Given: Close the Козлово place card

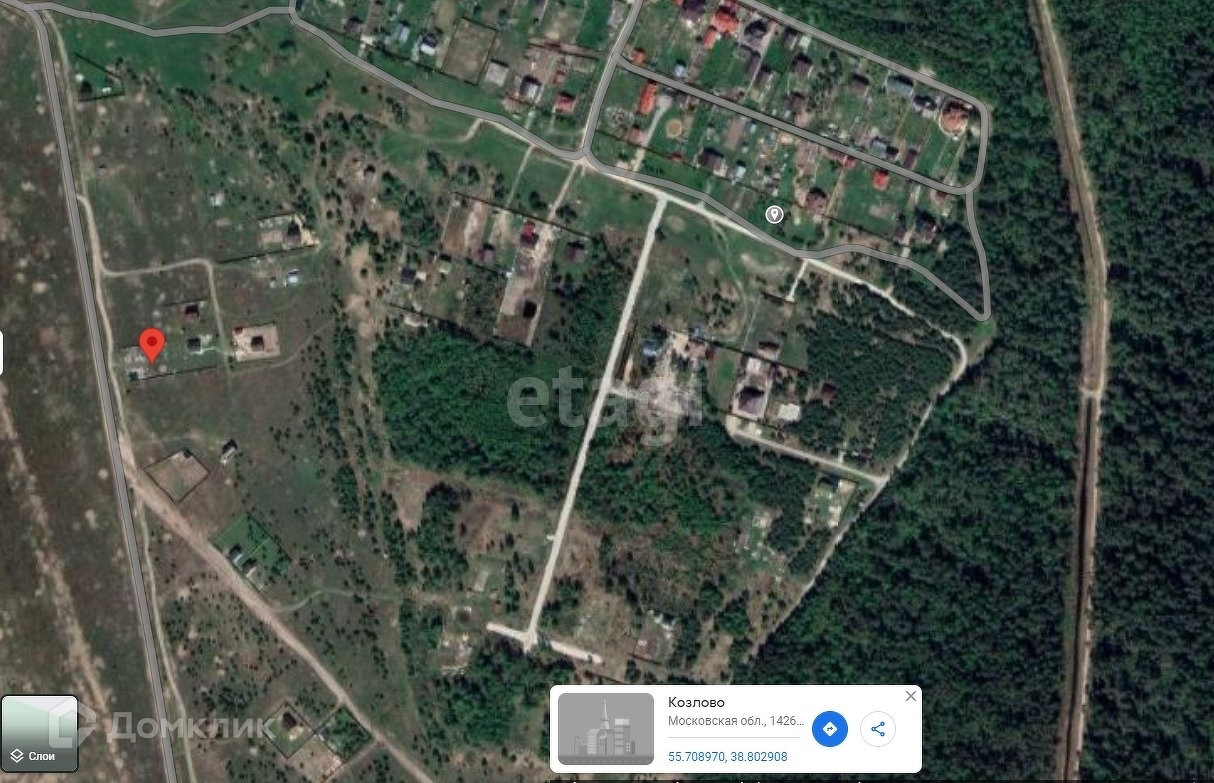Looking at the screenshot, I should [x=910, y=696].
